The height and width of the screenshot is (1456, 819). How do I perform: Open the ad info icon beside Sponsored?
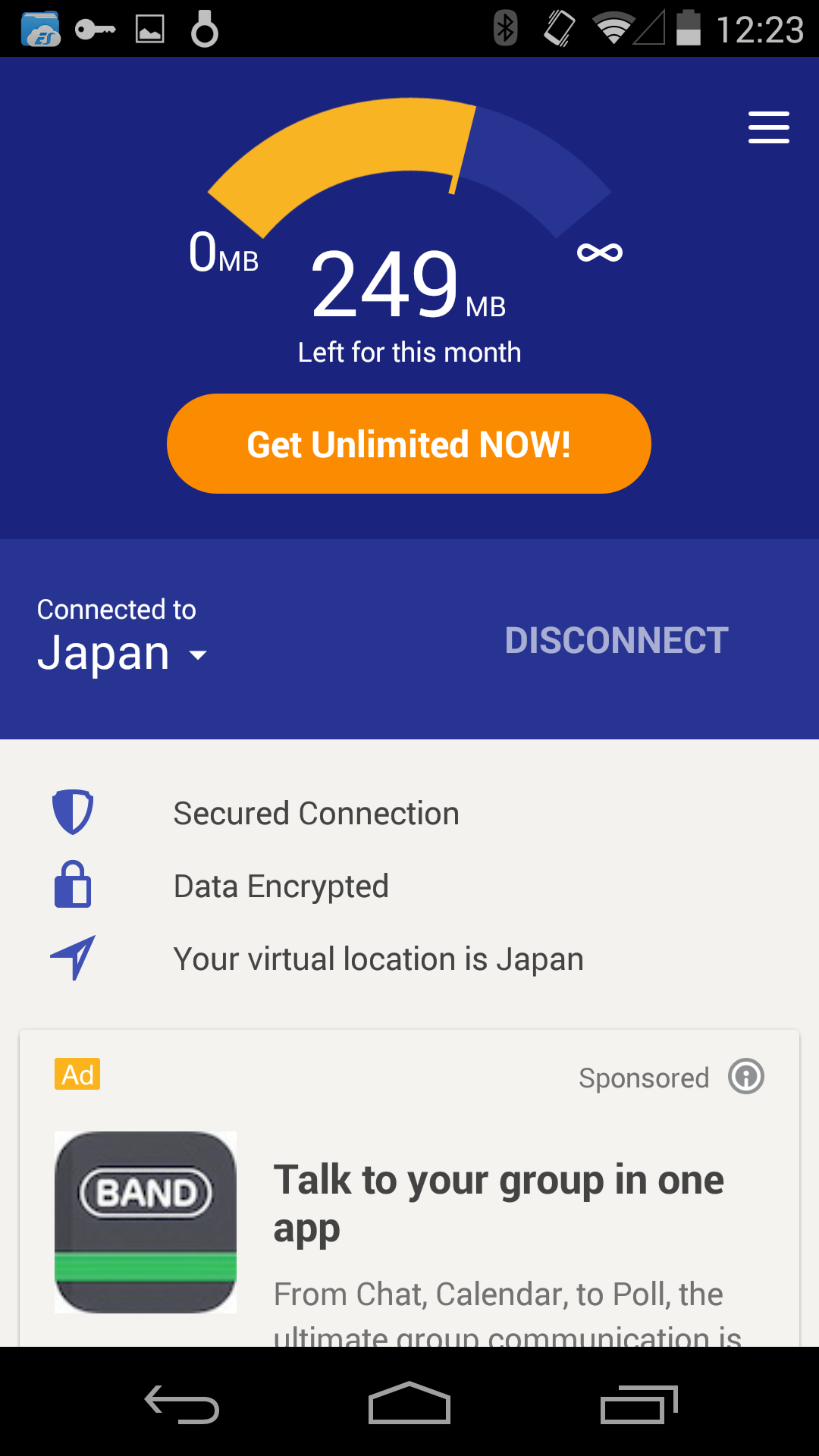point(746,1076)
